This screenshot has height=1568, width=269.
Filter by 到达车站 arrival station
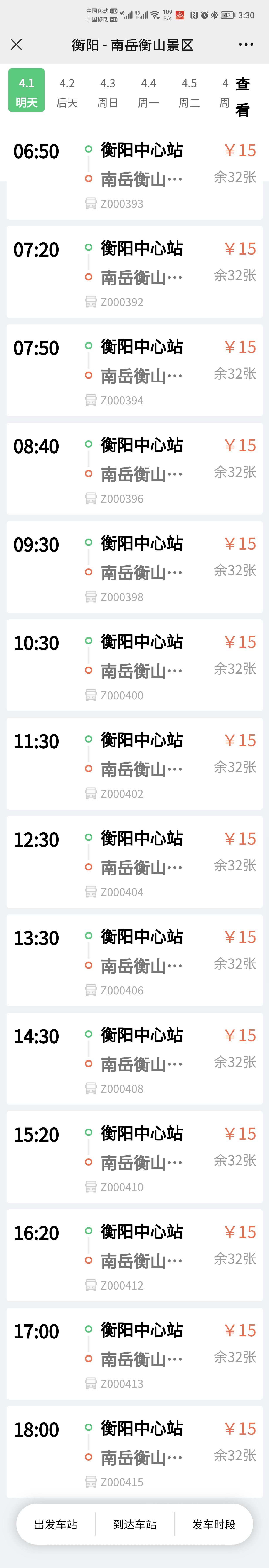pyautogui.click(x=134, y=1524)
